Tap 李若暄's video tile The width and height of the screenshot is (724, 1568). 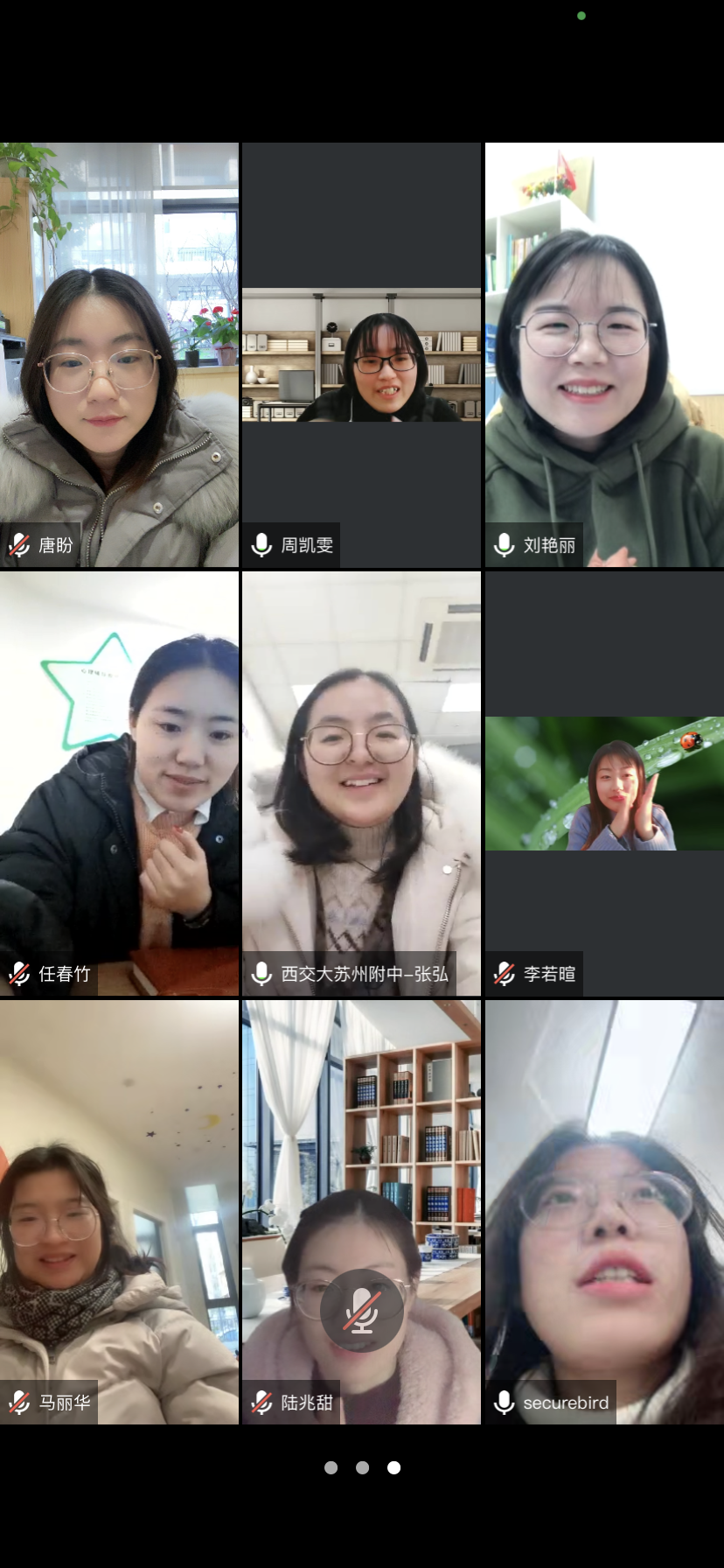(604, 783)
